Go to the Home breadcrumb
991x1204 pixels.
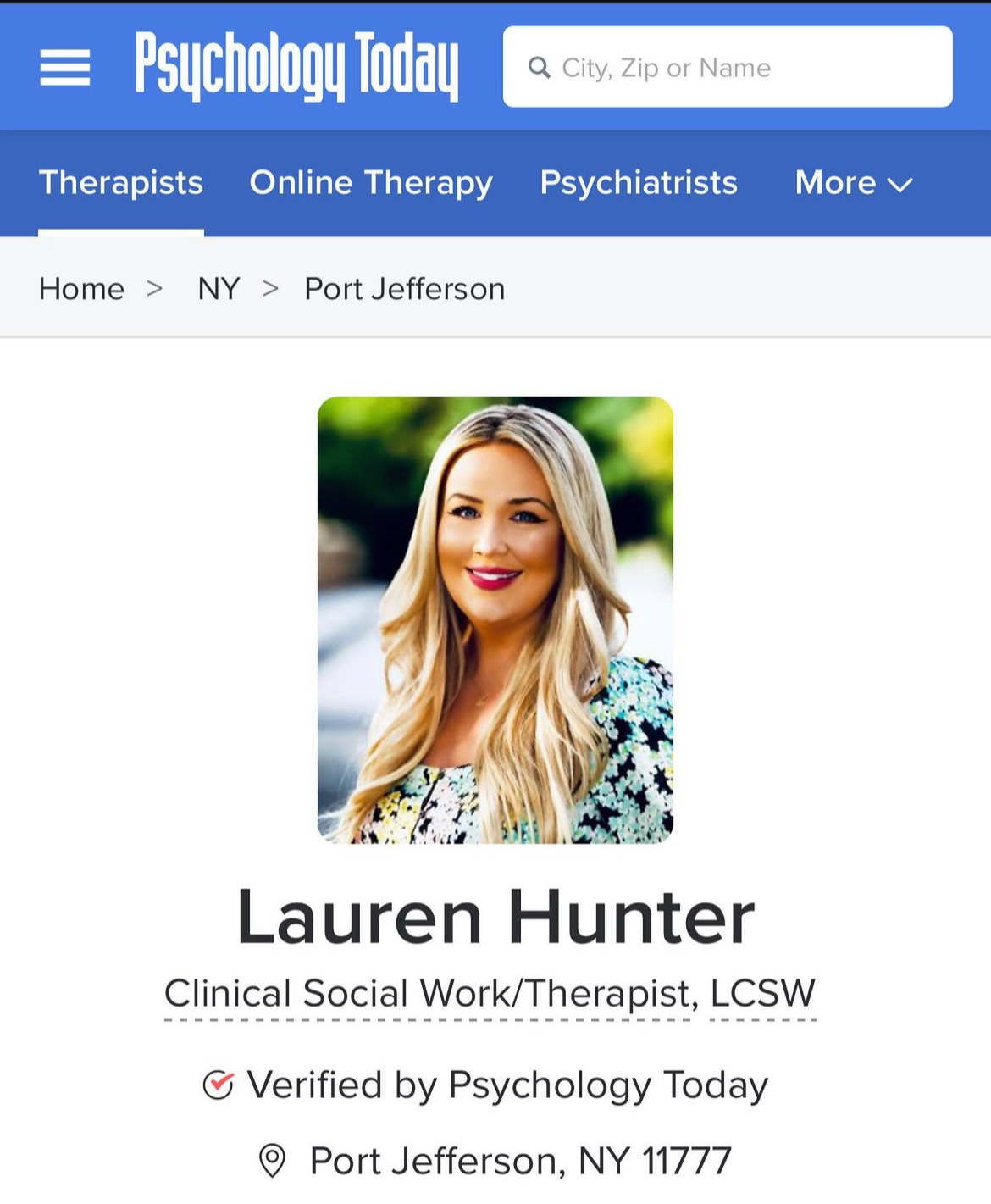click(x=81, y=289)
